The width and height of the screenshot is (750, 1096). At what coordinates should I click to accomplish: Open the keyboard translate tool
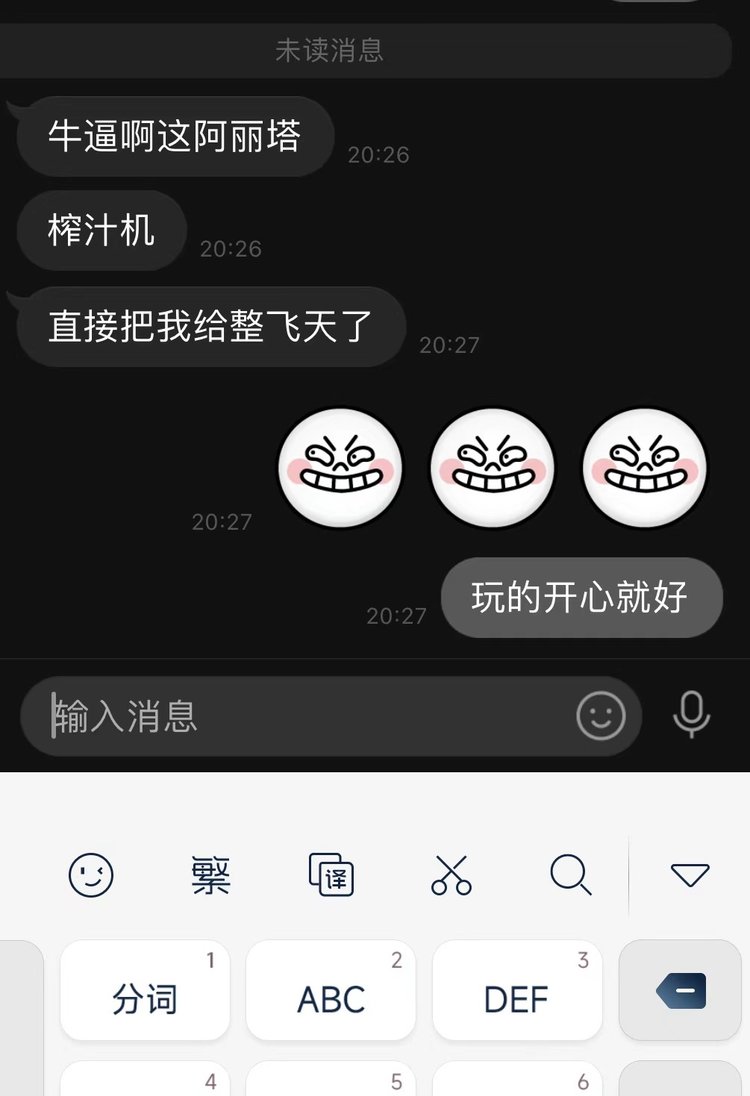(331, 875)
